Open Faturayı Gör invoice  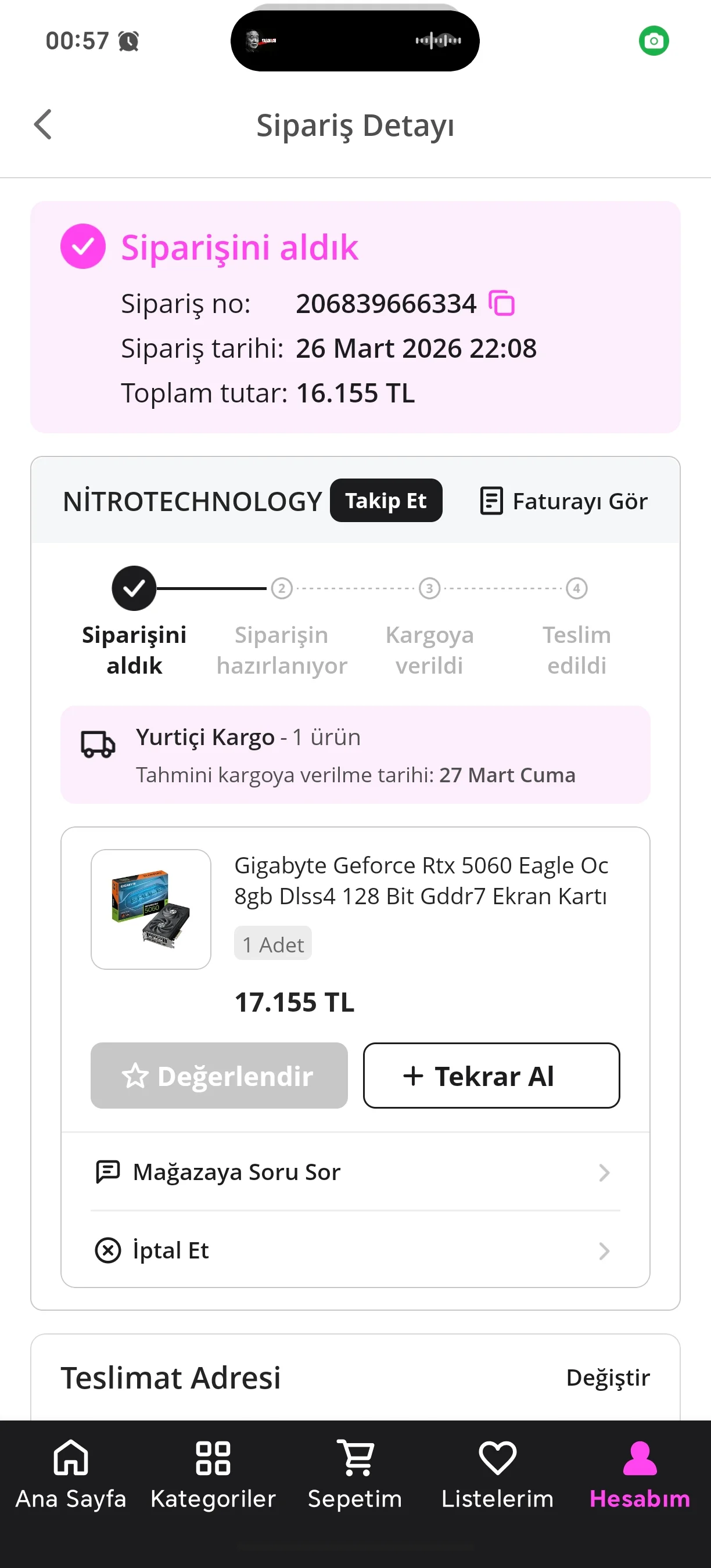tap(564, 501)
